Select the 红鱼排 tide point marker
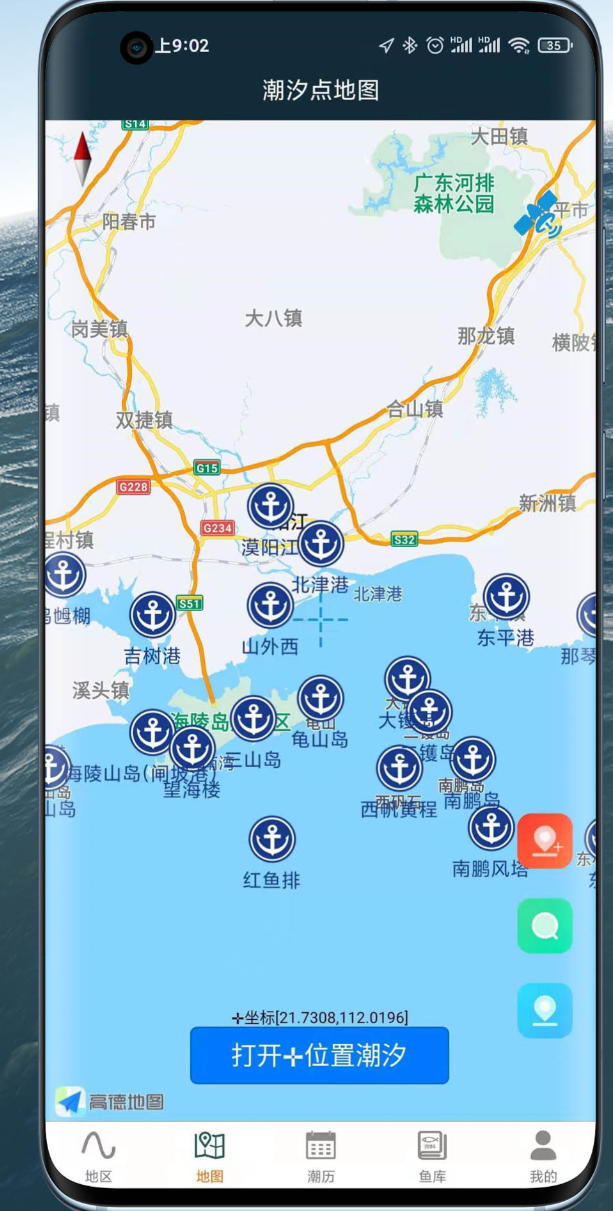The height and width of the screenshot is (1211, 613). click(x=272, y=839)
